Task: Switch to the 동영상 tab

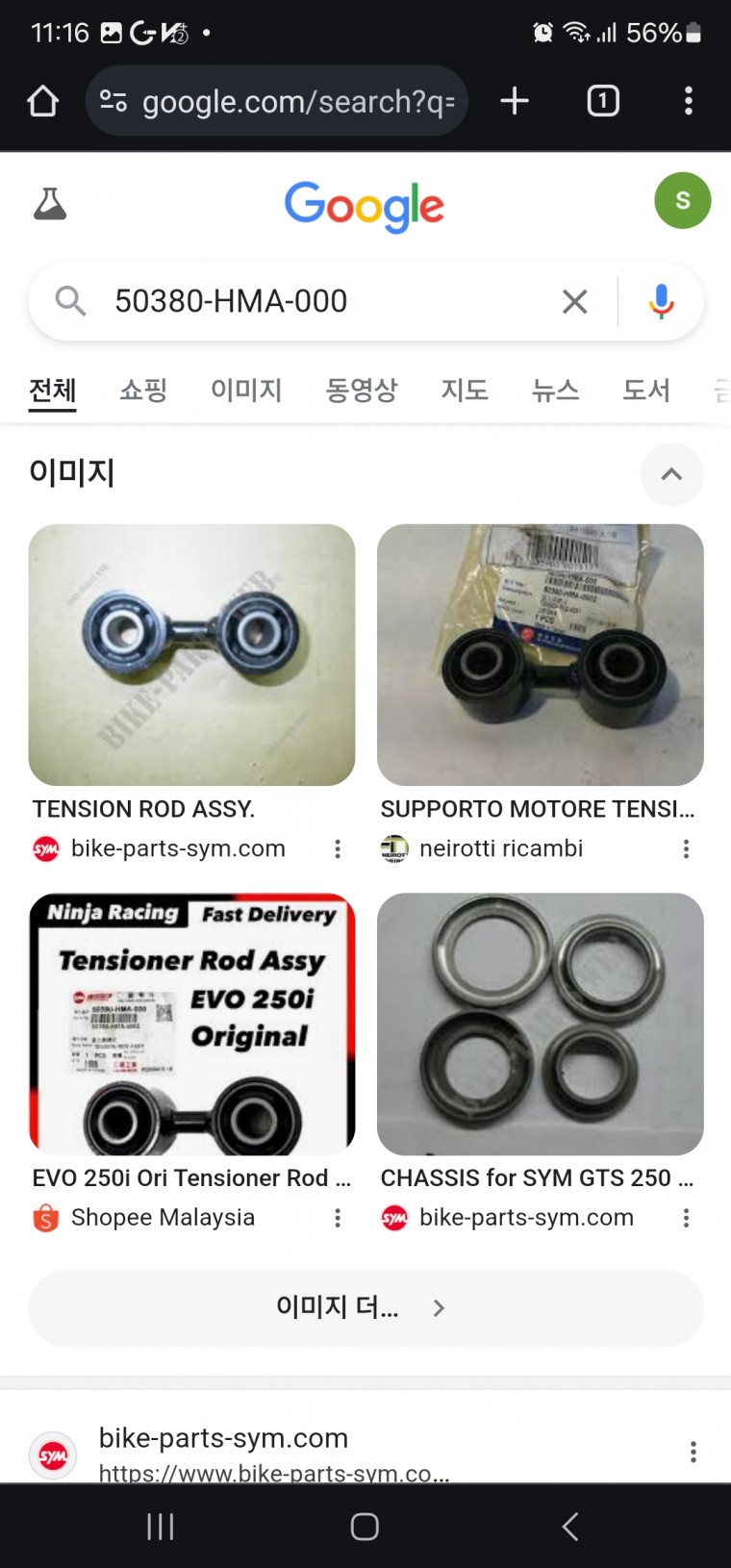Action: (361, 390)
